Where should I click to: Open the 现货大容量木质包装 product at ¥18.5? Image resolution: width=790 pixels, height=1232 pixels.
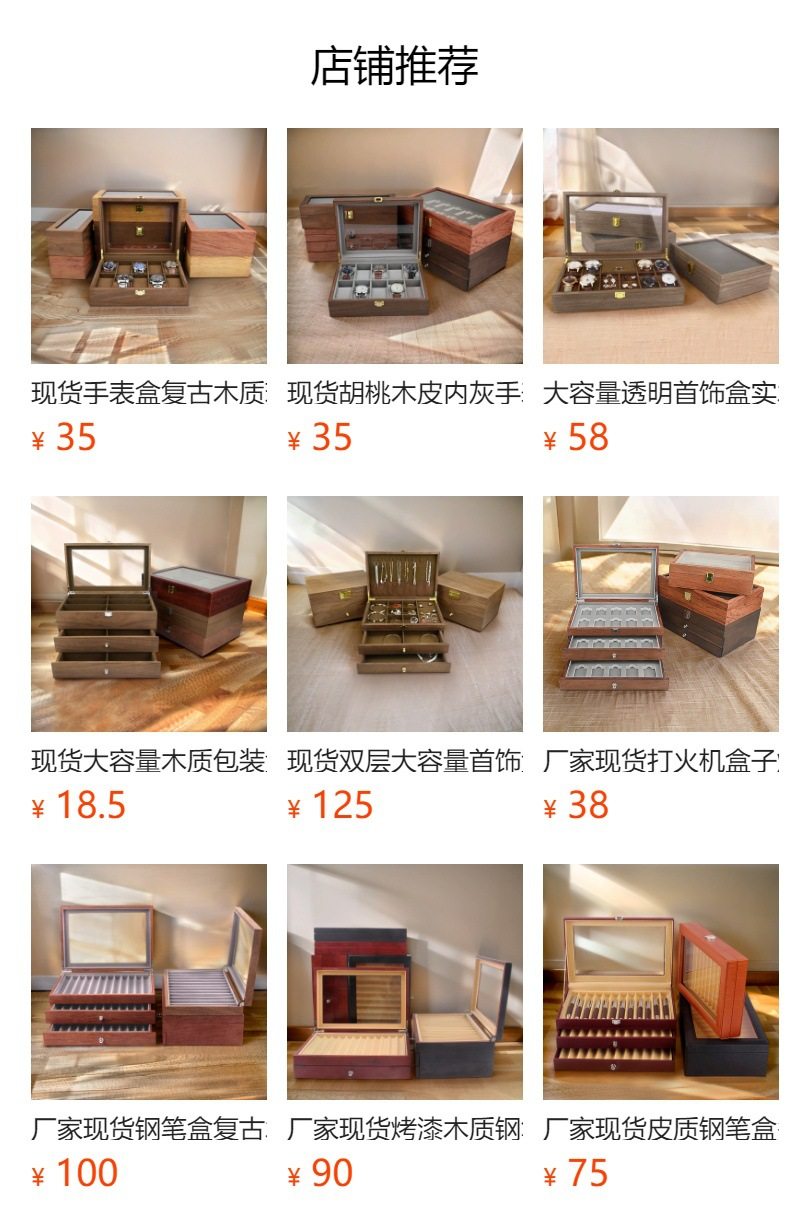click(x=148, y=614)
